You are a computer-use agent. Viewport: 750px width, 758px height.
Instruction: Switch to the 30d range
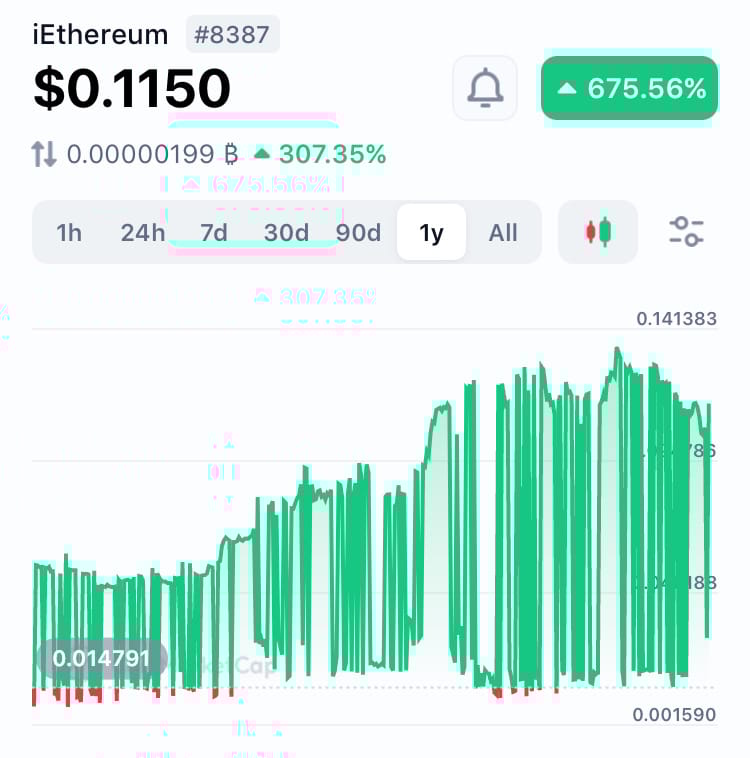pyautogui.click(x=286, y=233)
